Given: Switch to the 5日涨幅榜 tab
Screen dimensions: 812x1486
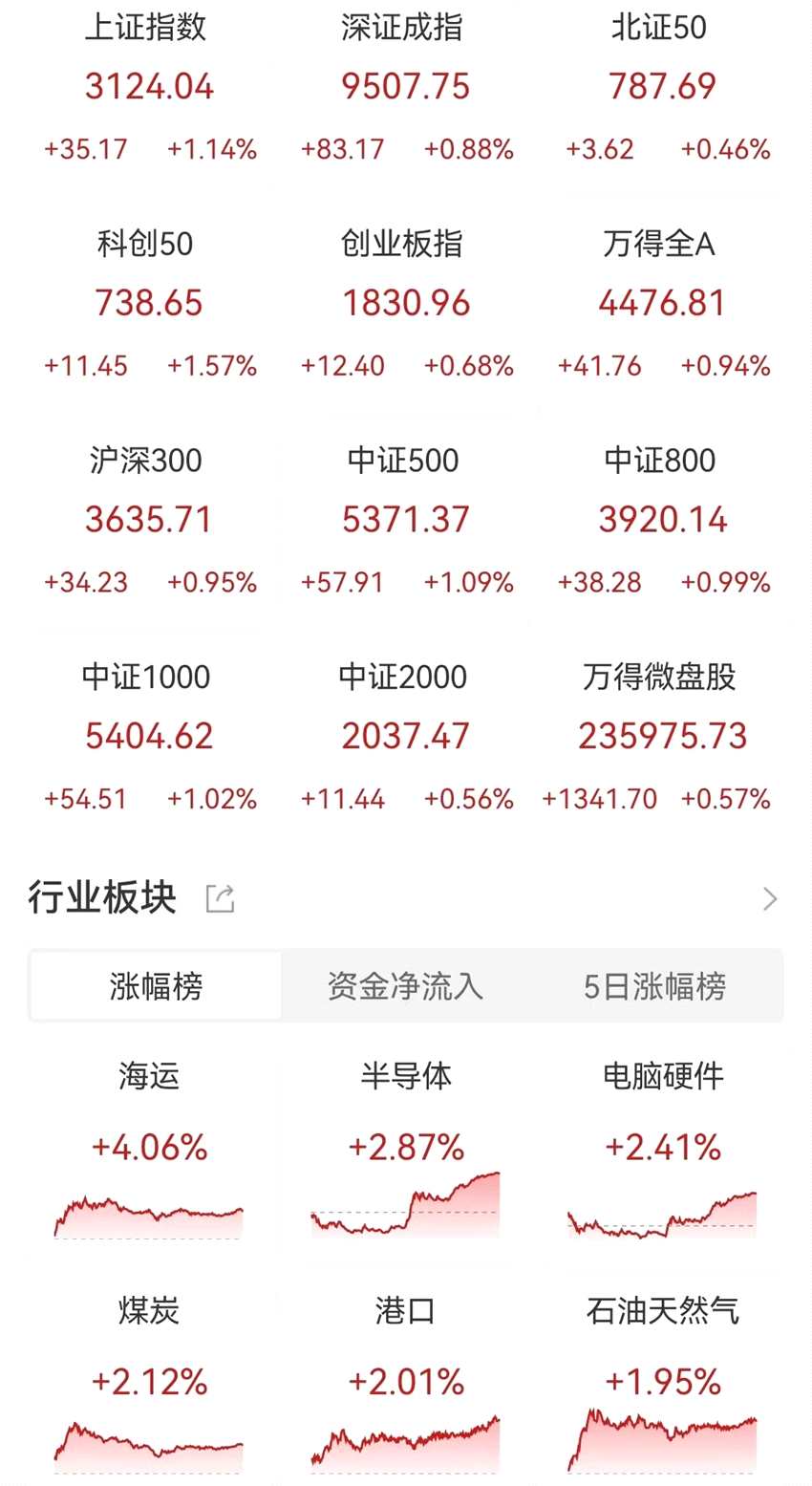Looking at the screenshot, I should 655,986.
